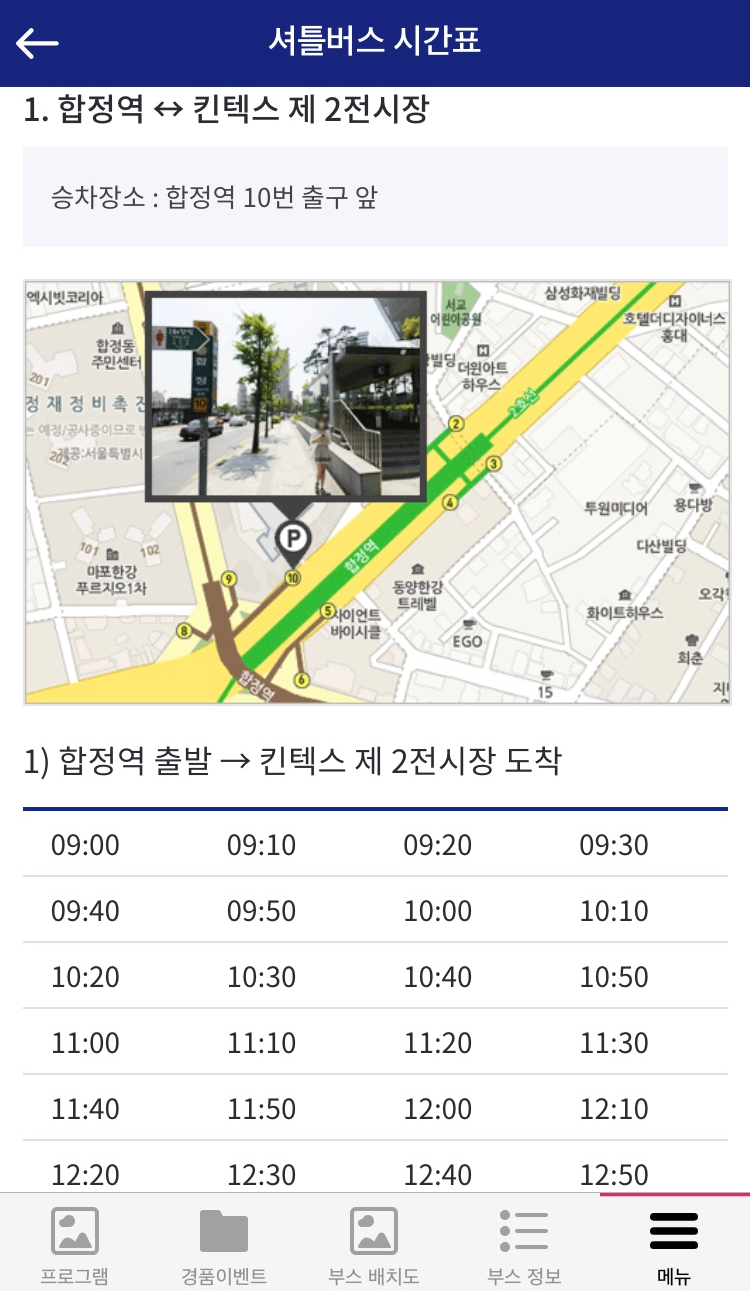Open the 경품이벤트 tab

(224, 1245)
